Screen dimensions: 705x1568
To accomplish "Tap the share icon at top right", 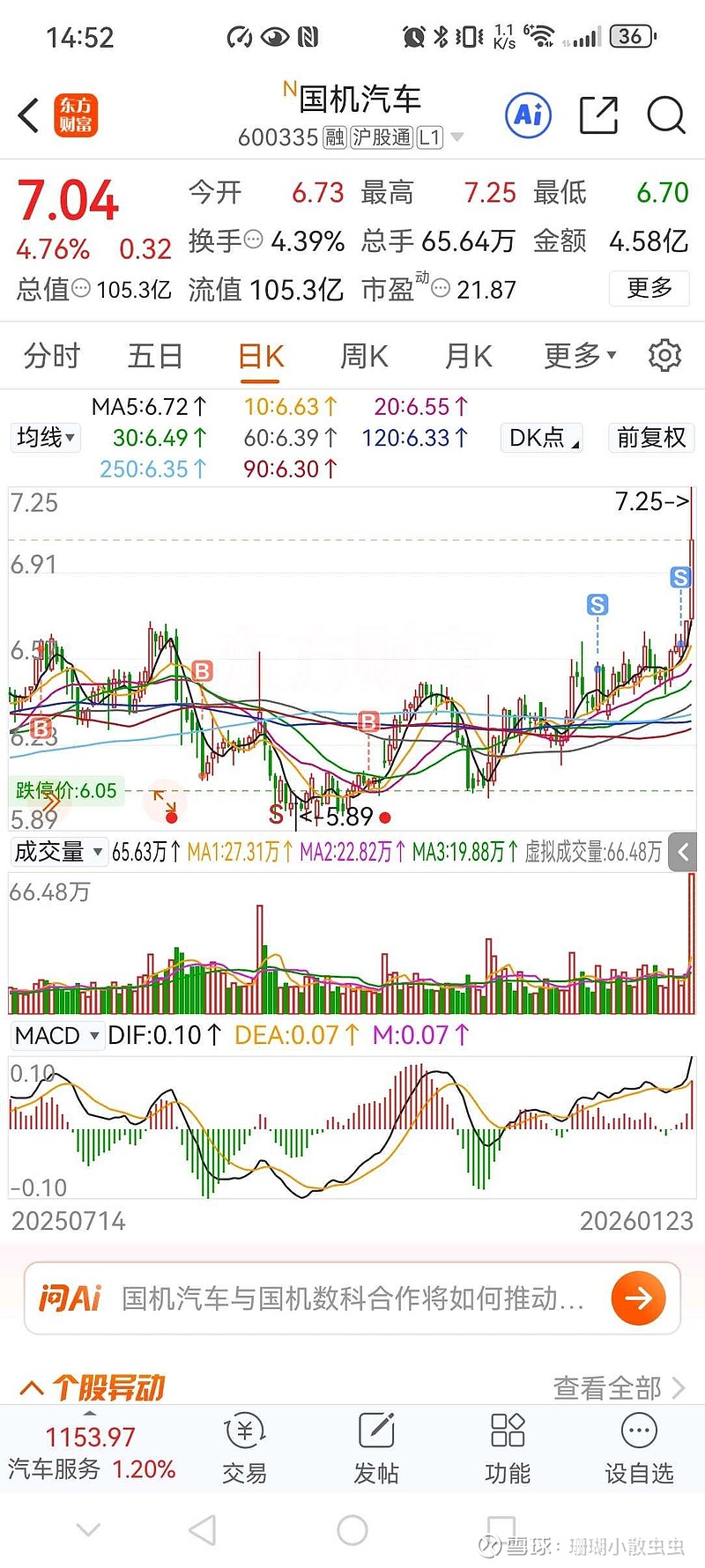I will [x=598, y=115].
